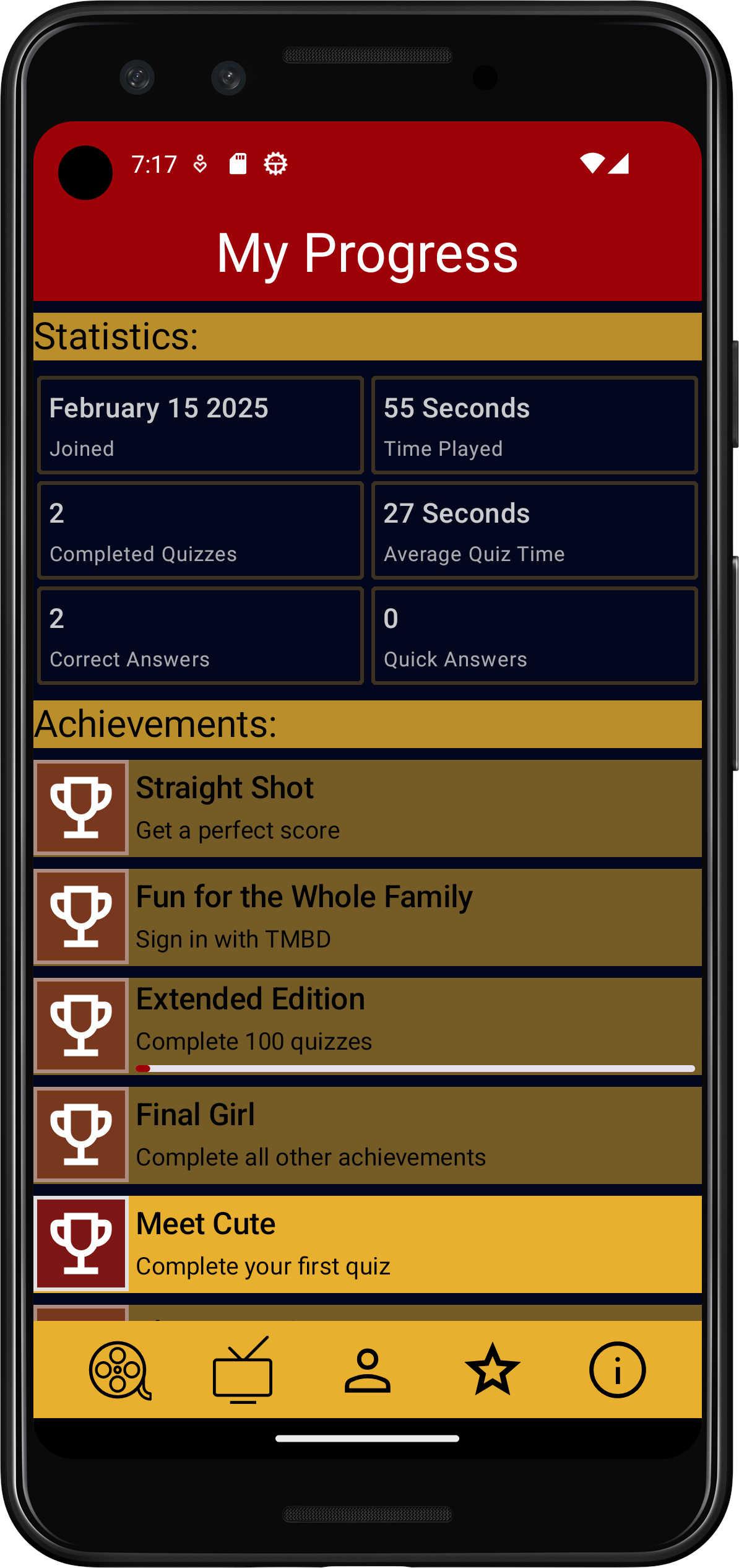Select the star tab in the bottom bar

point(492,1370)
